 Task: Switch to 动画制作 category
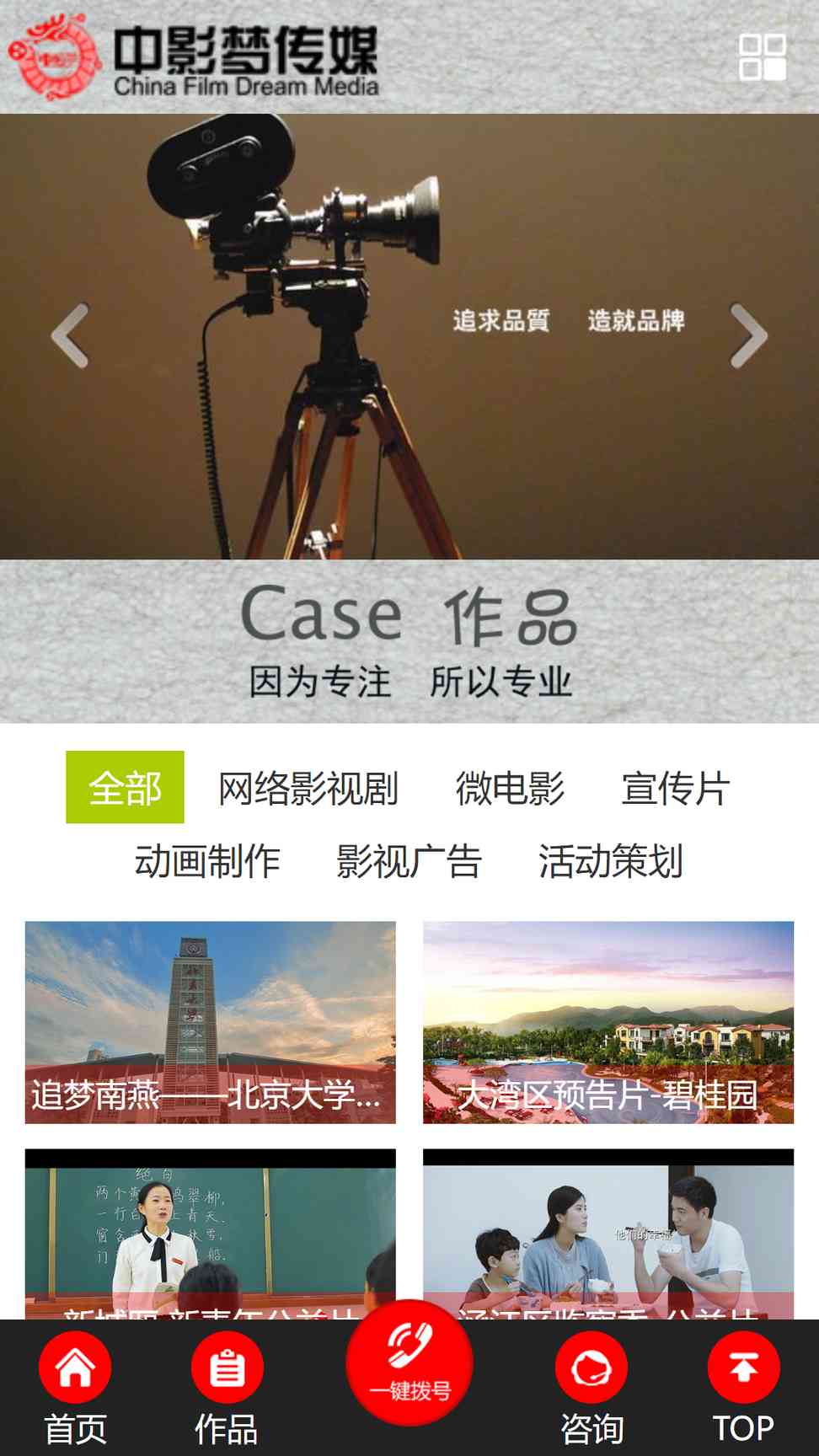(207, 861)
